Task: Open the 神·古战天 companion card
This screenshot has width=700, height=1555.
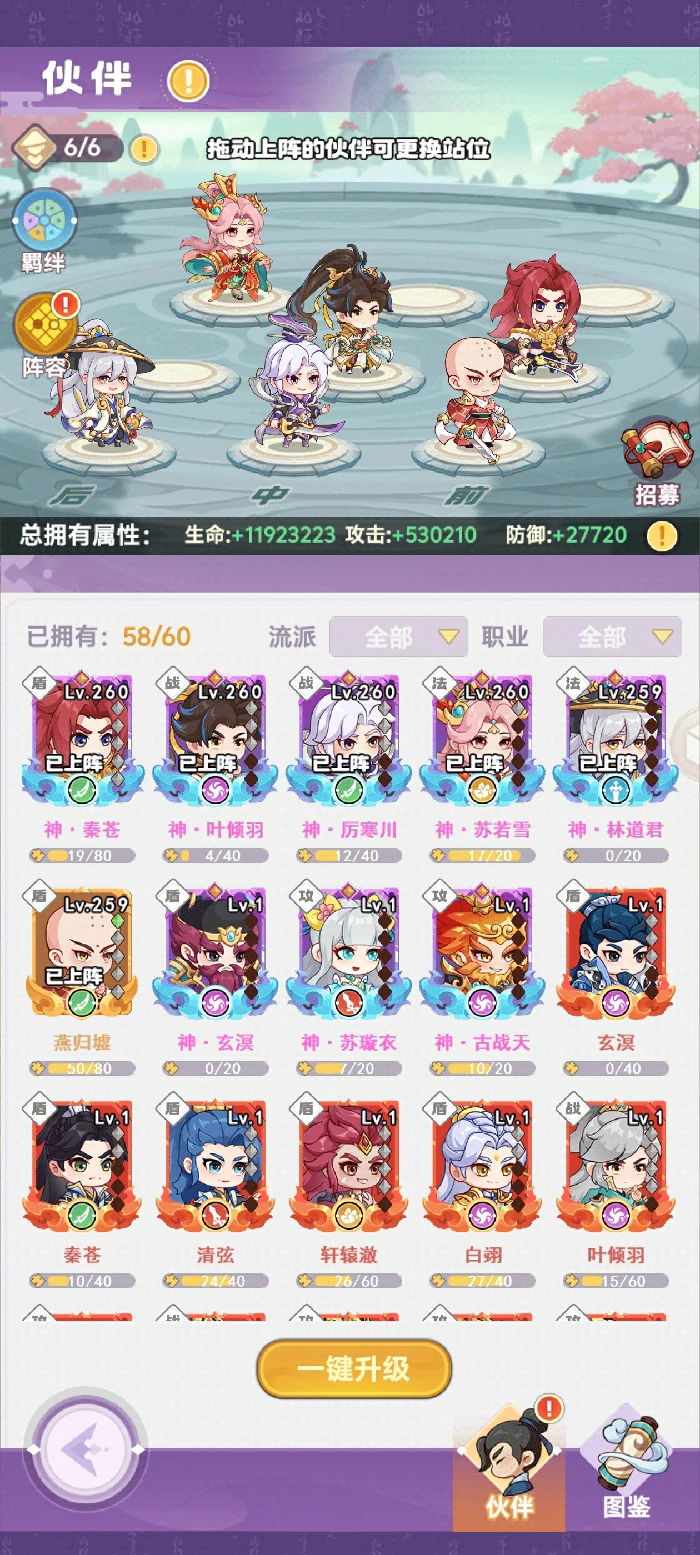Action: 482,953
